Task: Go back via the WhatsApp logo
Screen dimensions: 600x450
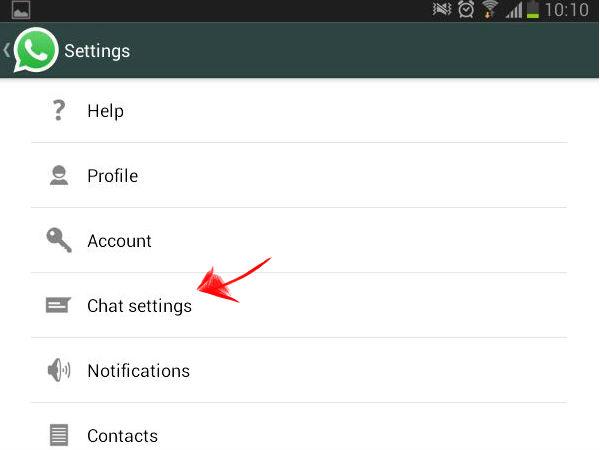Action: click(x=35, y=50)
